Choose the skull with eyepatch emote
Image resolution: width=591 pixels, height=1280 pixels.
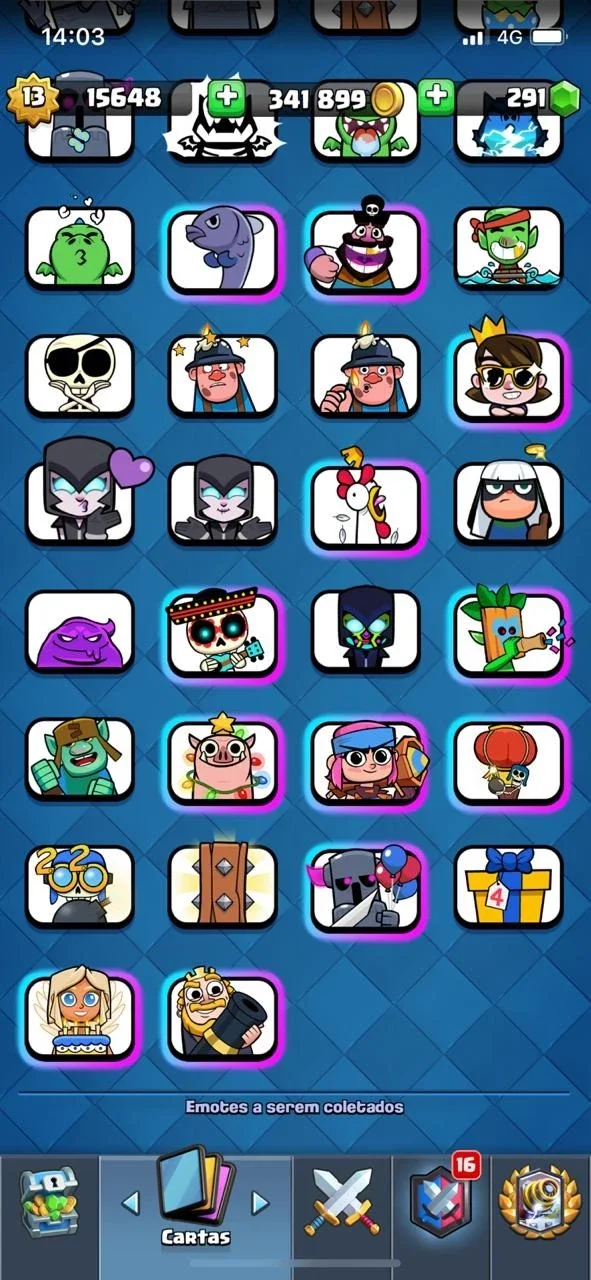click(x=80, y=376)
